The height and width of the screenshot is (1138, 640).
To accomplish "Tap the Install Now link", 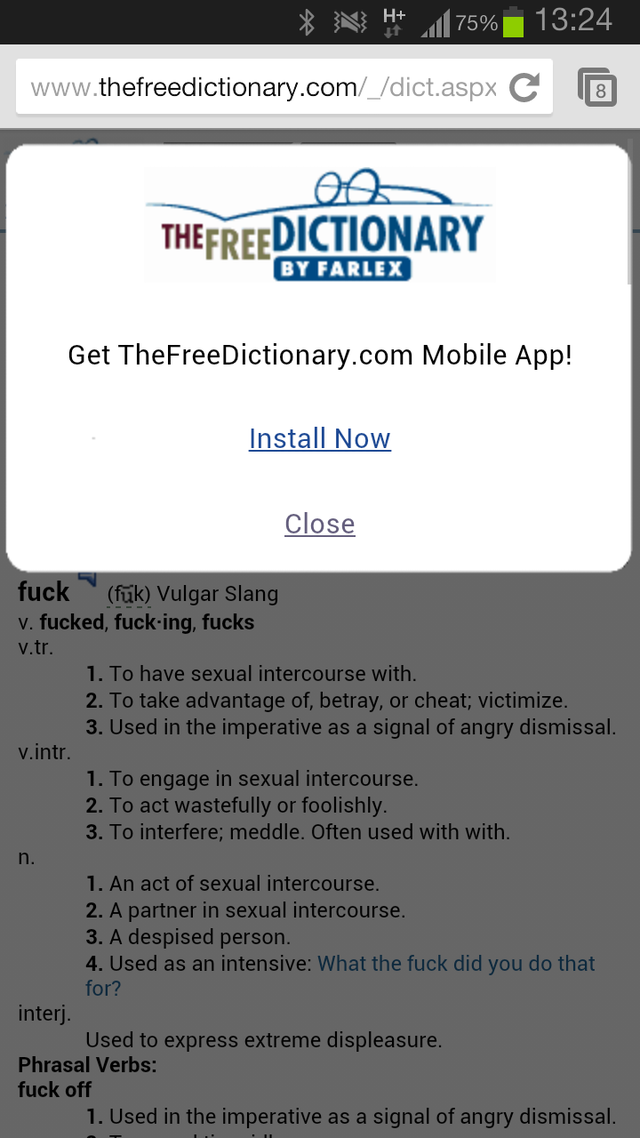I will [x=319, y=439].
